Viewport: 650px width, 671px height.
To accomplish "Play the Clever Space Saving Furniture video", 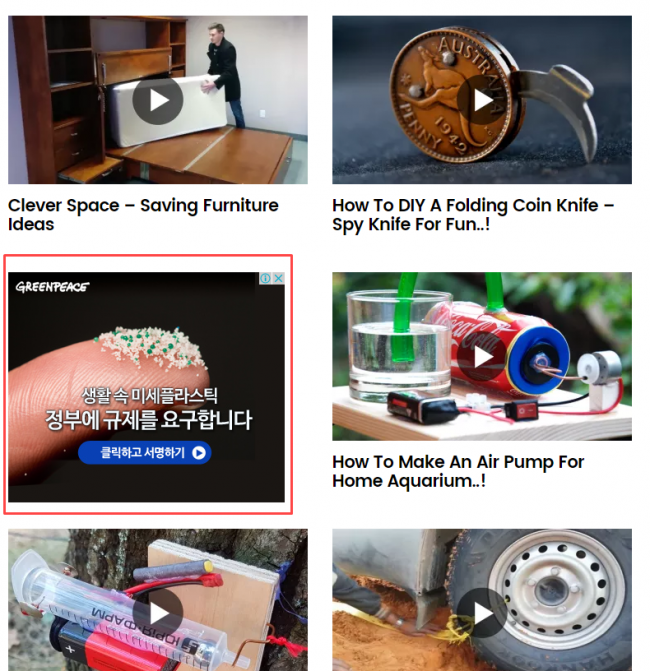I will 158,100.
